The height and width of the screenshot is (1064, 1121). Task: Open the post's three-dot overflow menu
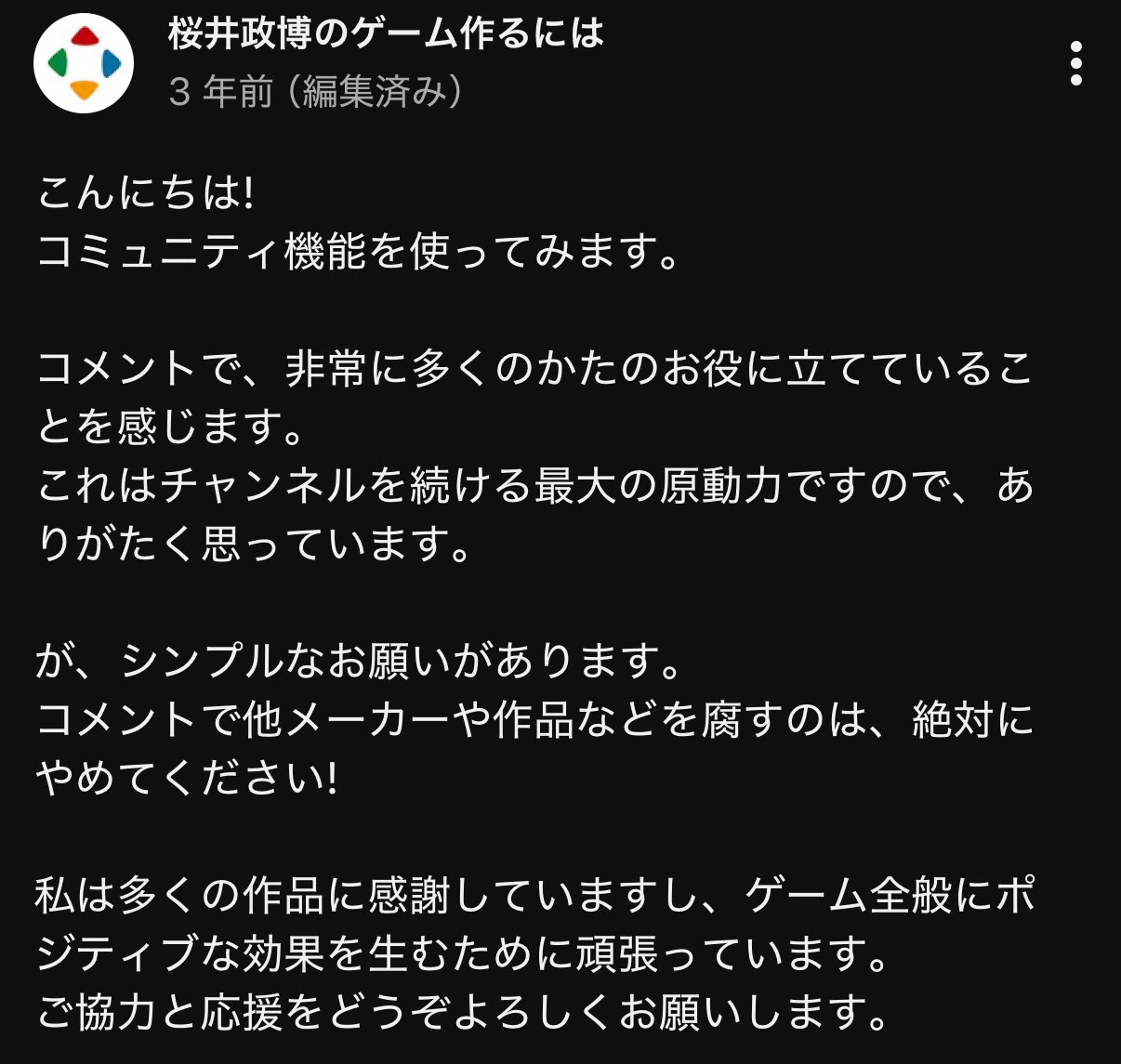(x=1076, y=63)
